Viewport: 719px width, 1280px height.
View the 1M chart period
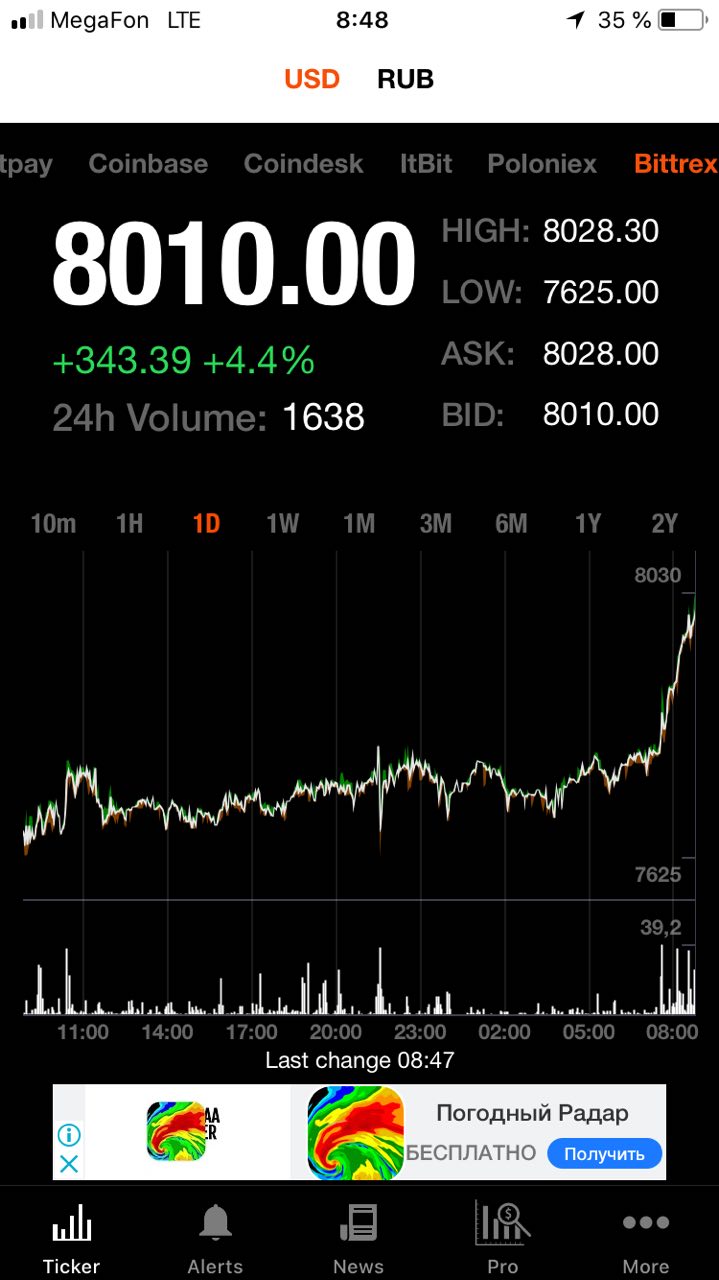[x=359, y=523]
